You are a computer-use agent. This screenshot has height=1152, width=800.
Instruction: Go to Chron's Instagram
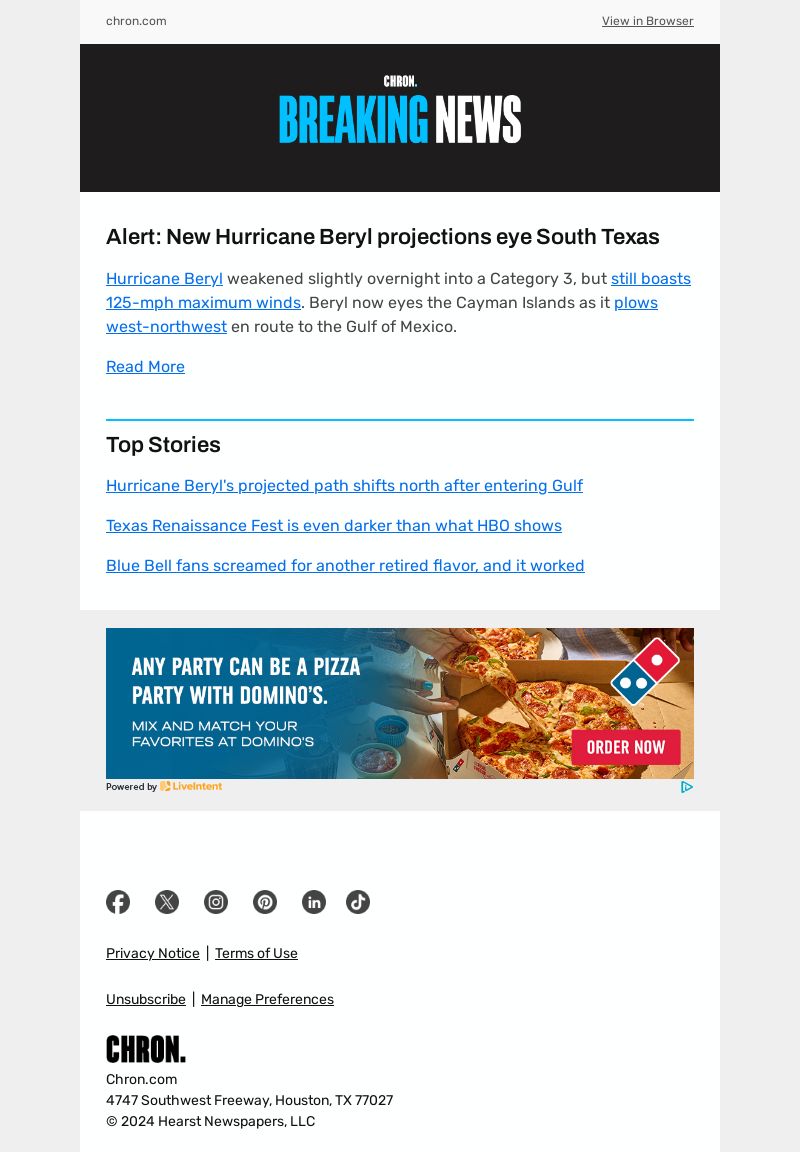coord(216,902)
